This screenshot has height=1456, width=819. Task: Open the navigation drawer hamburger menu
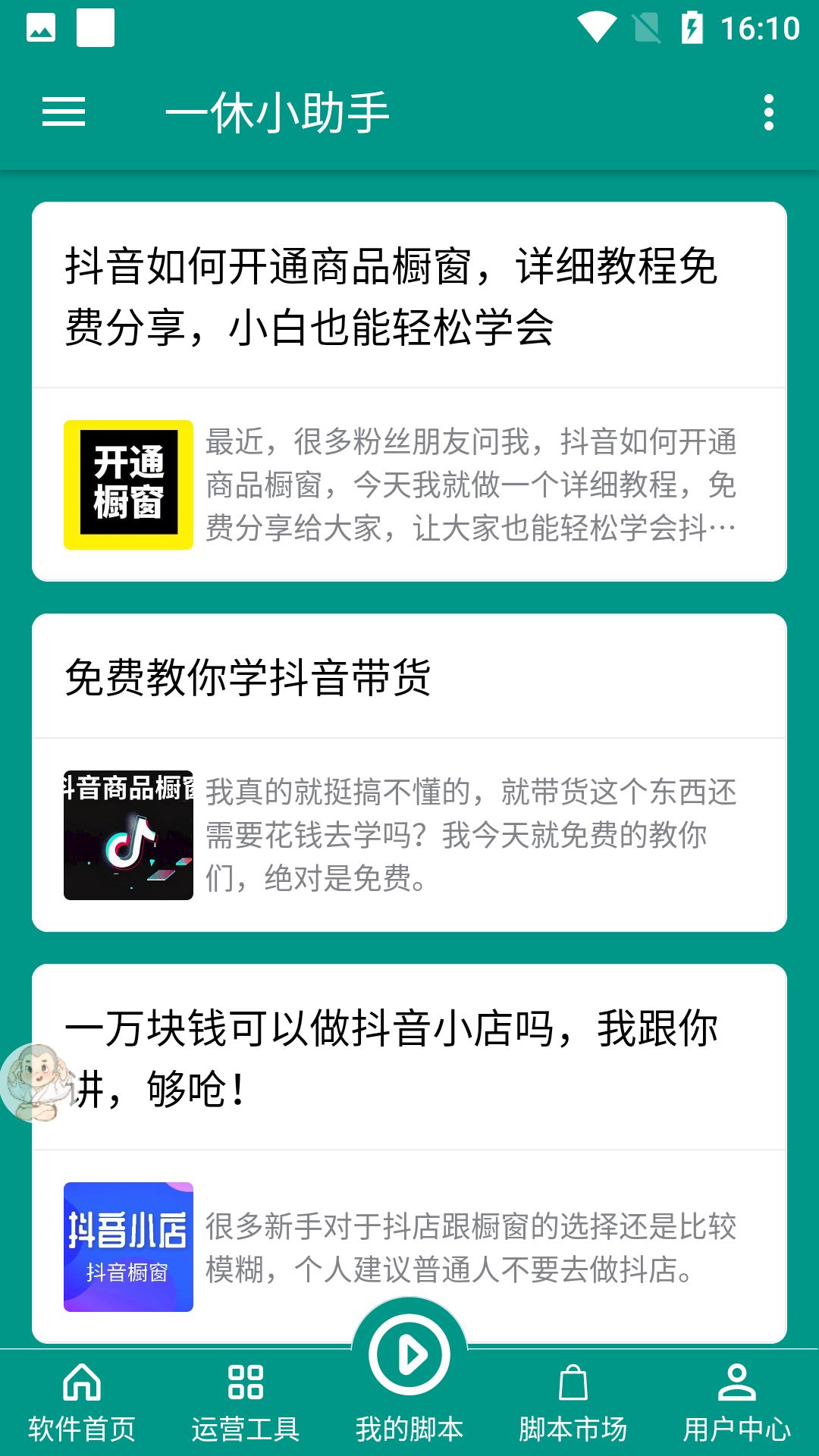(x=64, y=112)
